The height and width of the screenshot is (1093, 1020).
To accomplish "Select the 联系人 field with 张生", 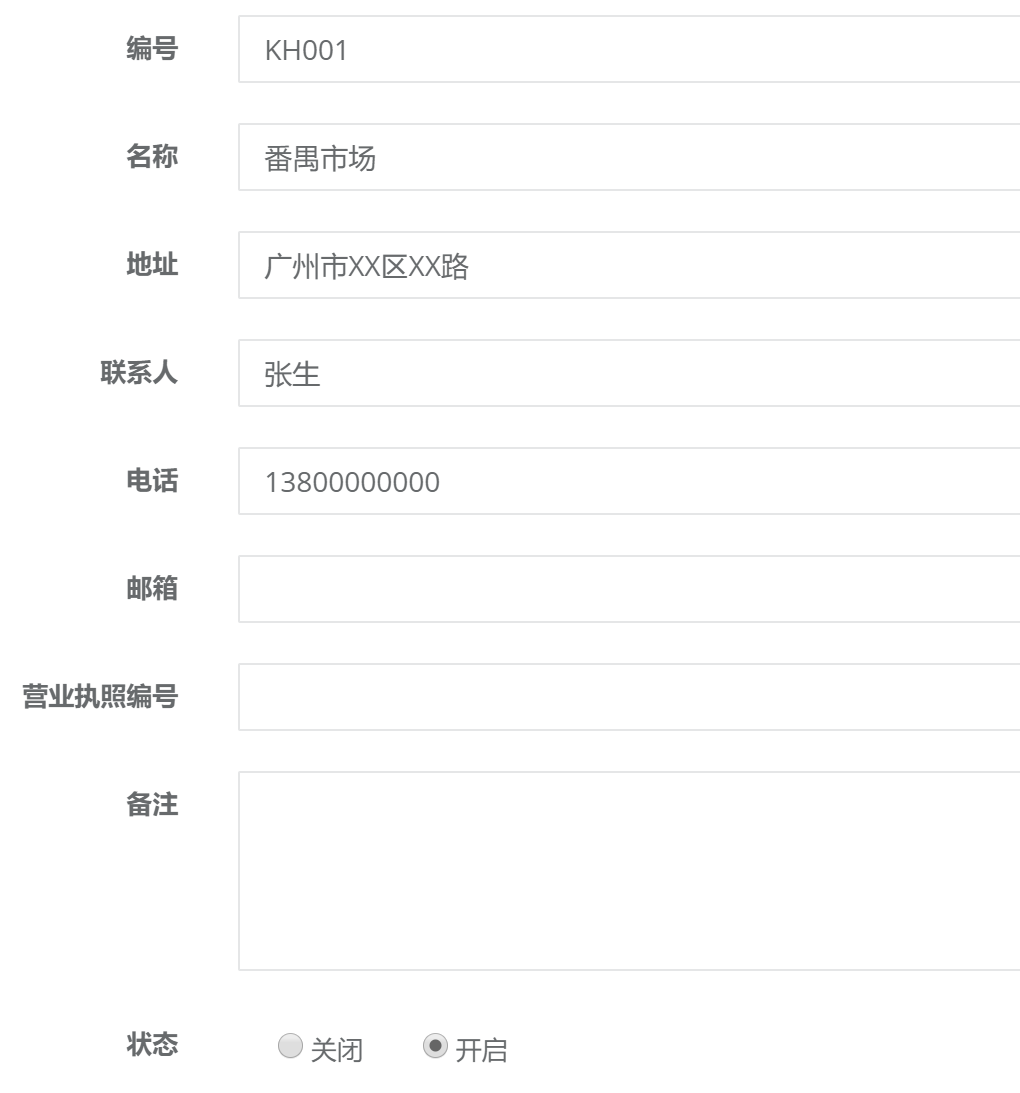I will click(x=628, y=373).
